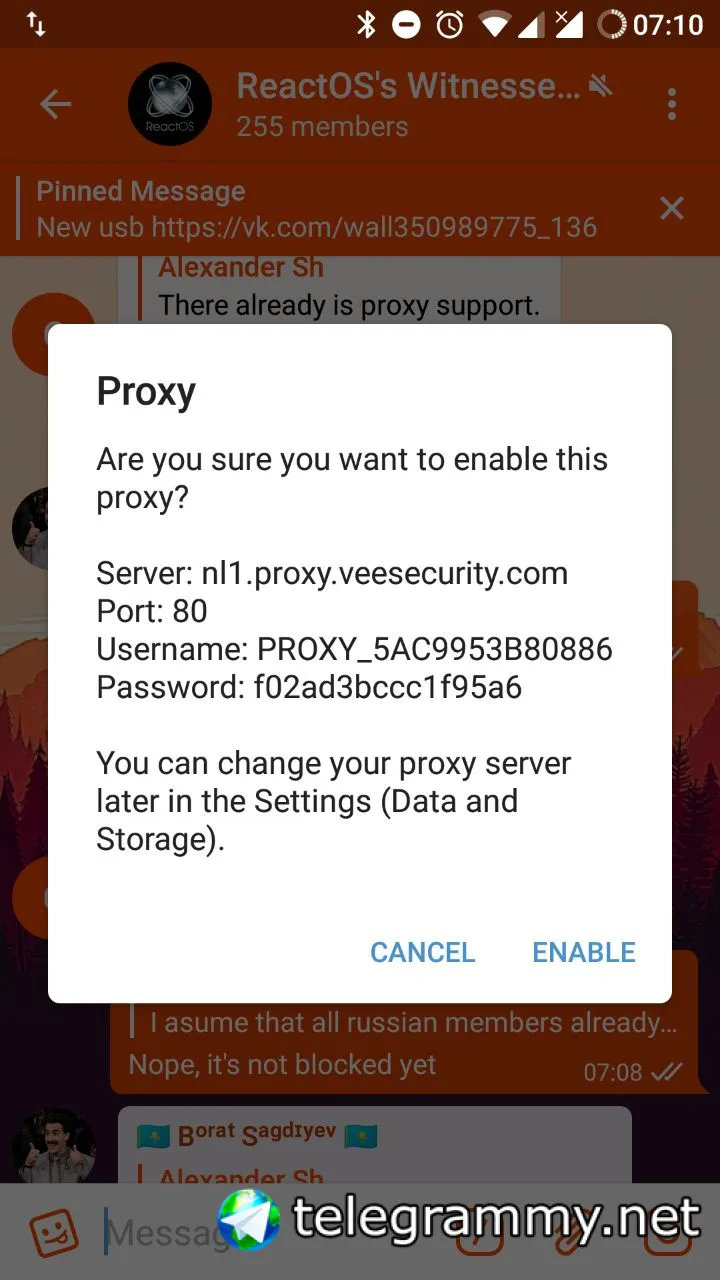Tap CANCEL to dismiss the proxy dialog
Viewport: 720px width, 1280px height.
[422, 952]
